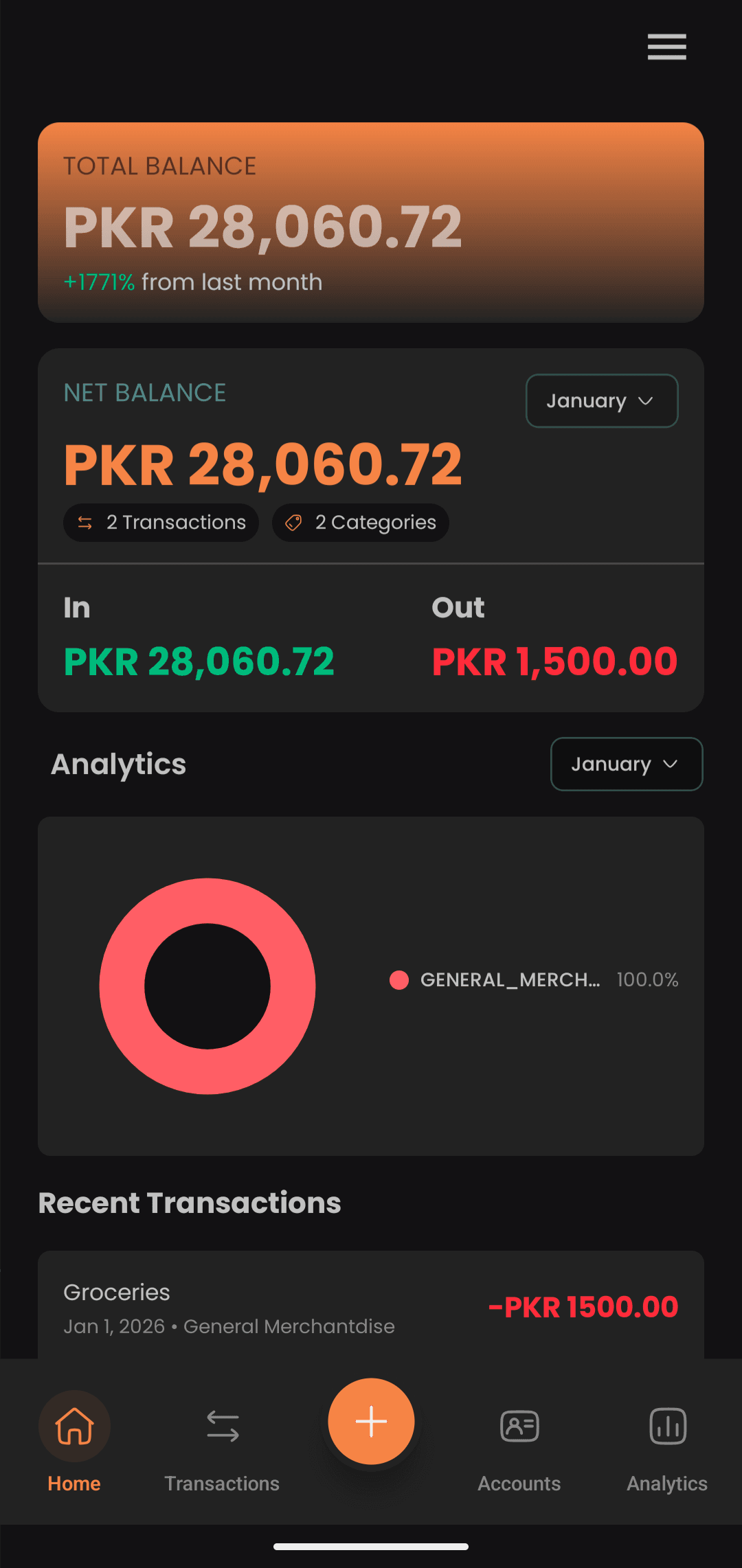The width and height of the screenshot is (742, 1568).
Task: Expand the Net Balance January dropdown
Action: pos(602,401)
